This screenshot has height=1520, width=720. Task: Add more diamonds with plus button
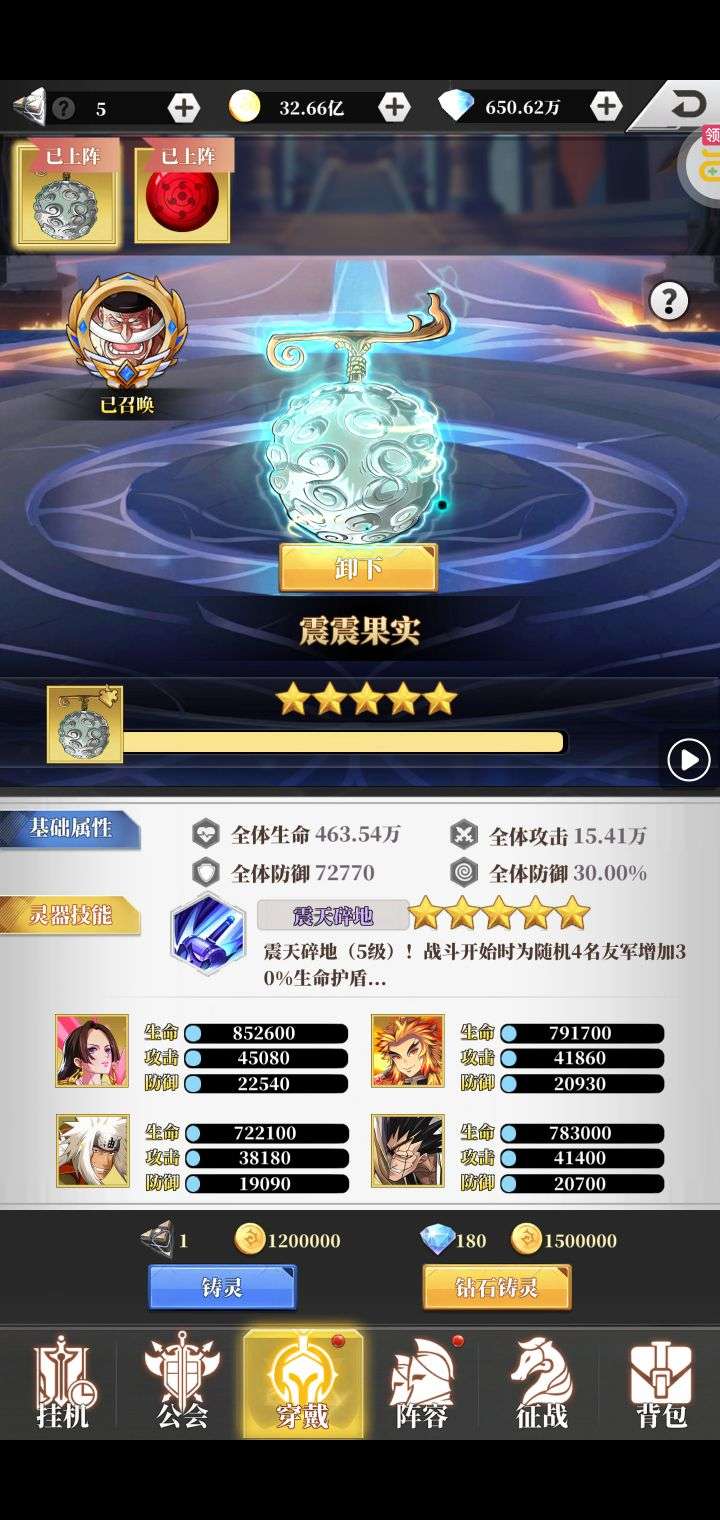[606, 106]
